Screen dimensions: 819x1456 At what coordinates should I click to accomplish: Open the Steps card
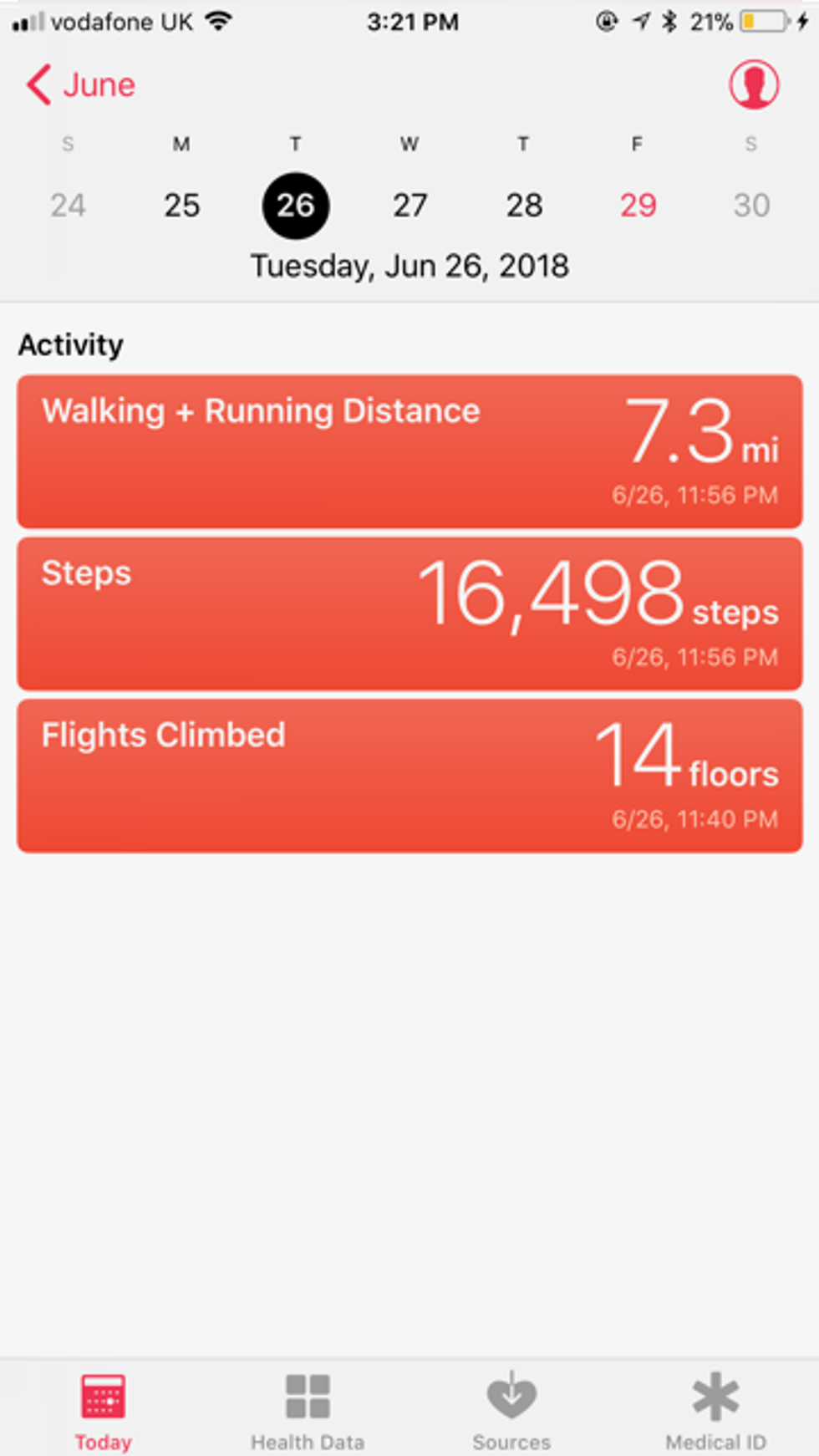point(409,613)
